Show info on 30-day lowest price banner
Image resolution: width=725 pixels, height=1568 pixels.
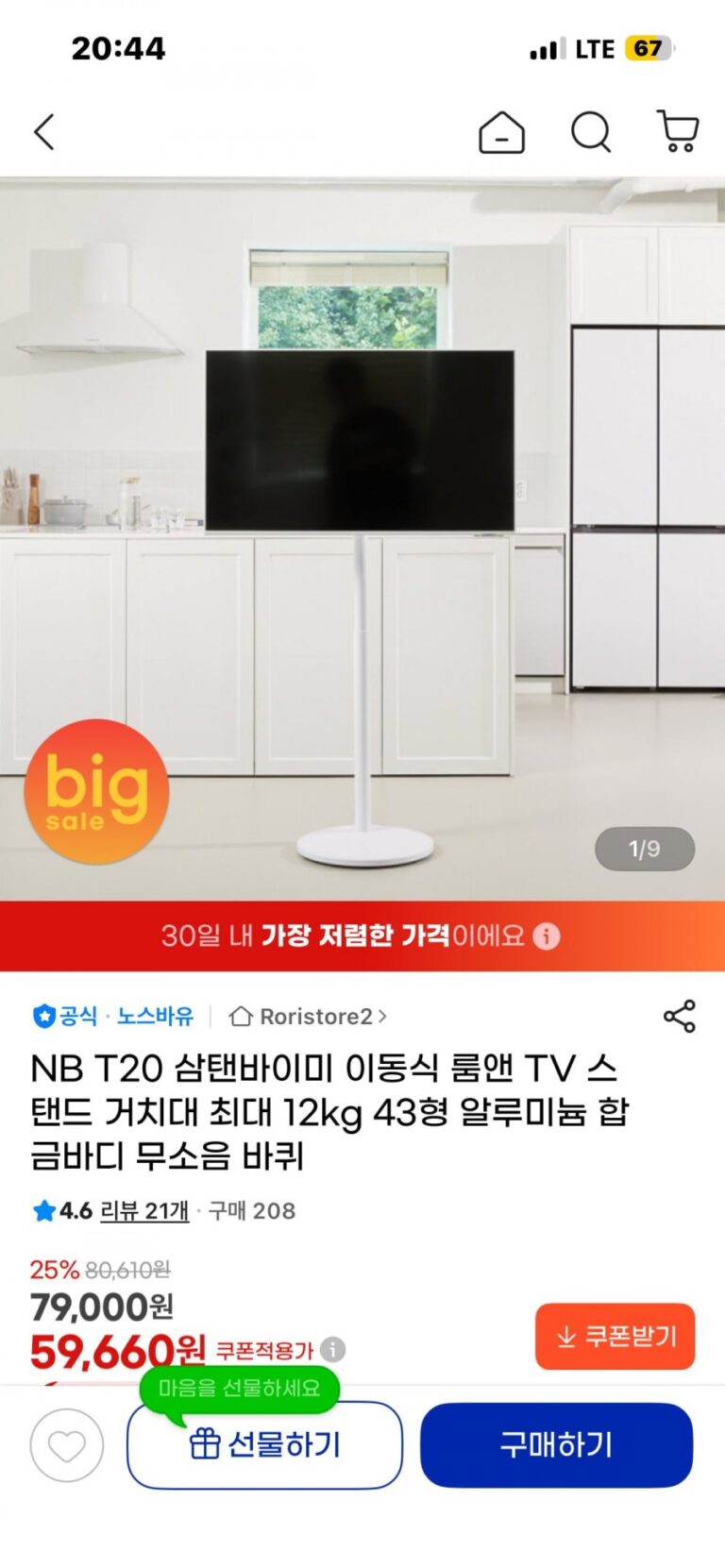click(547, 936)
